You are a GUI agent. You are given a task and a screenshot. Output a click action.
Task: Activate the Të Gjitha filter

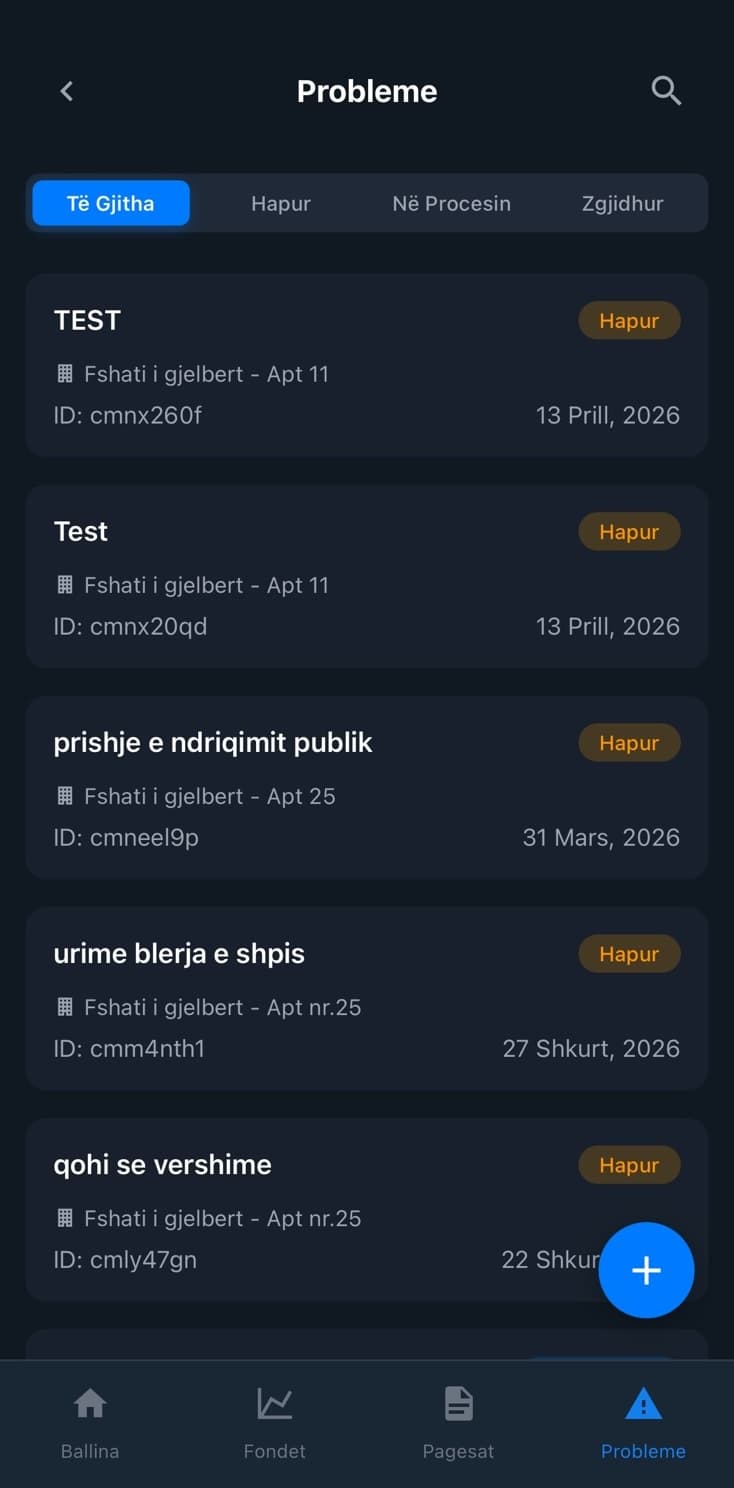click(110, 203)
